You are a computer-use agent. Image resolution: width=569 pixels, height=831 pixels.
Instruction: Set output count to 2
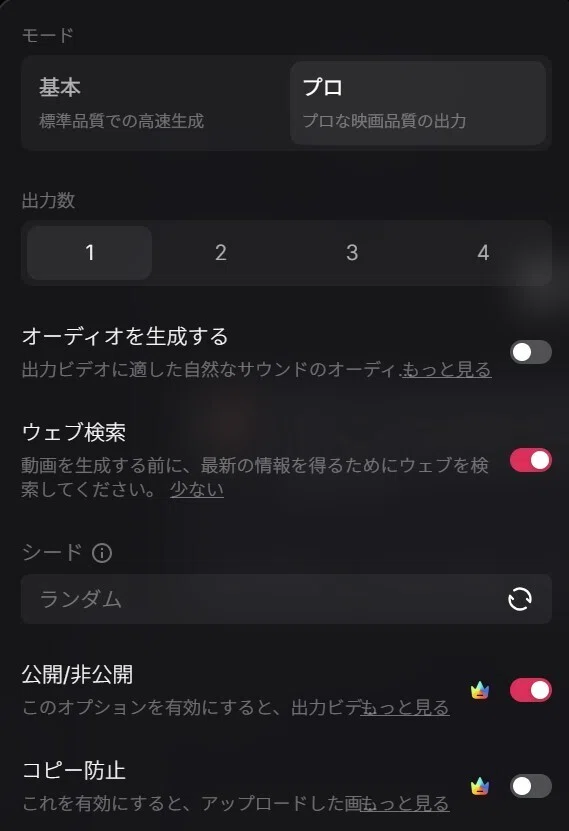pyautogui.click(x=221, y=253)
